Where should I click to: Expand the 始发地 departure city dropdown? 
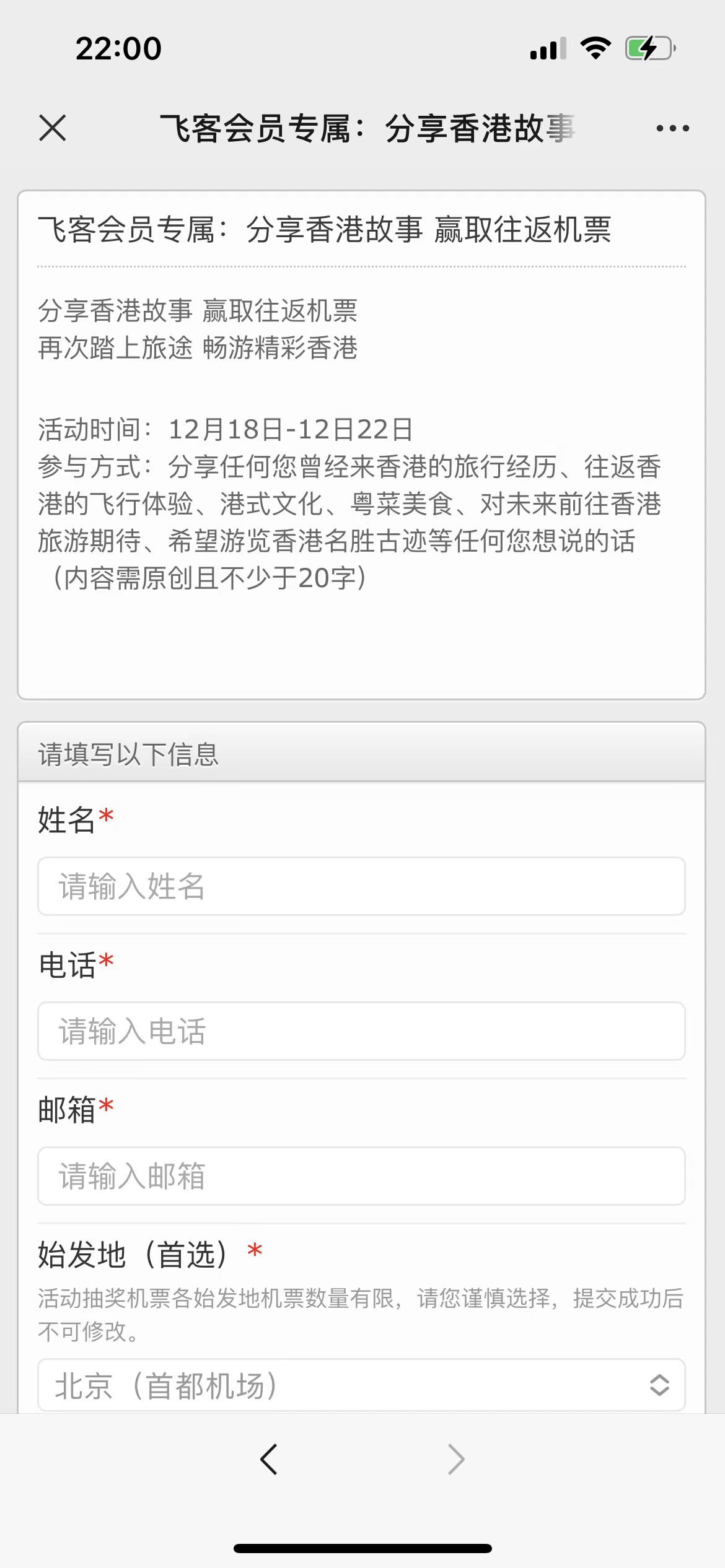point(361,1385)
